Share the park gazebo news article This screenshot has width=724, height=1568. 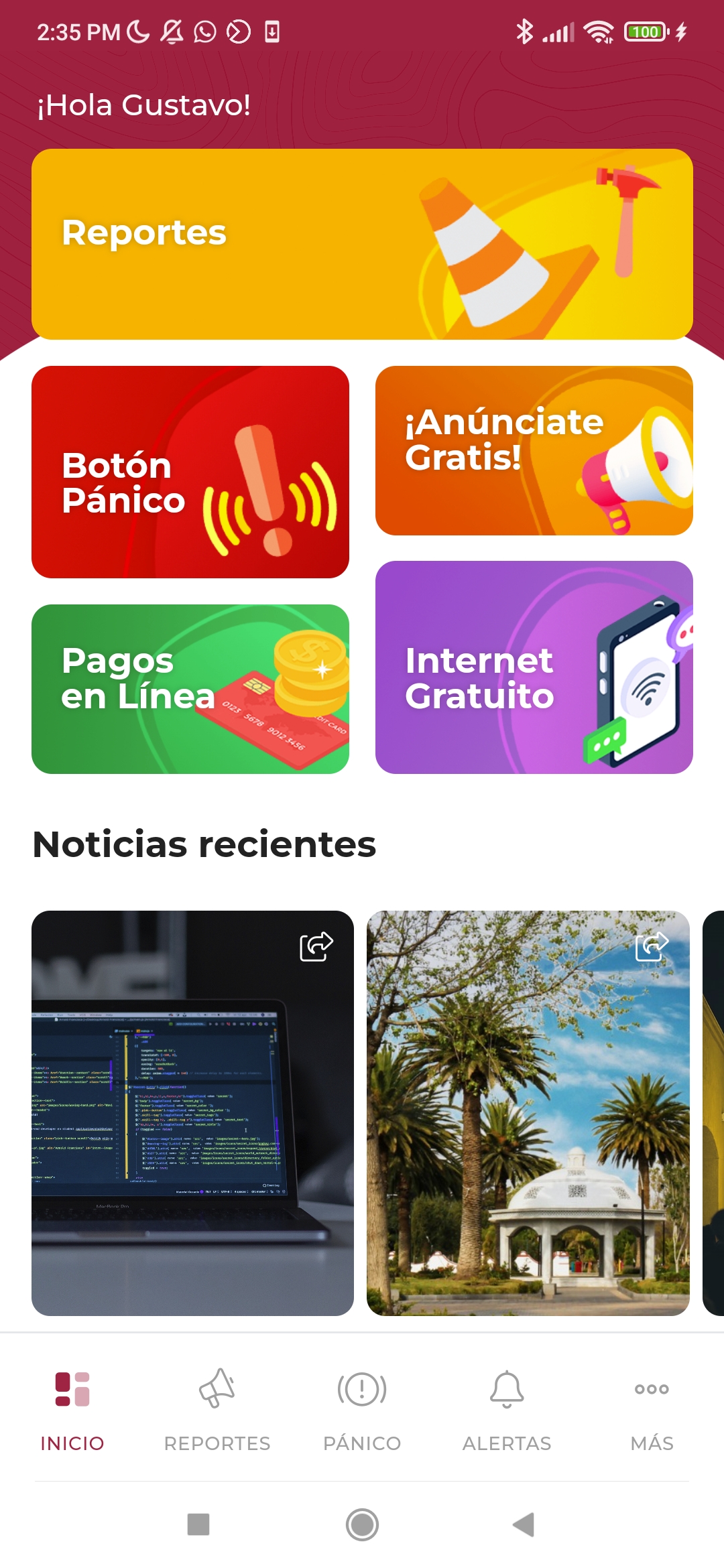652,946
